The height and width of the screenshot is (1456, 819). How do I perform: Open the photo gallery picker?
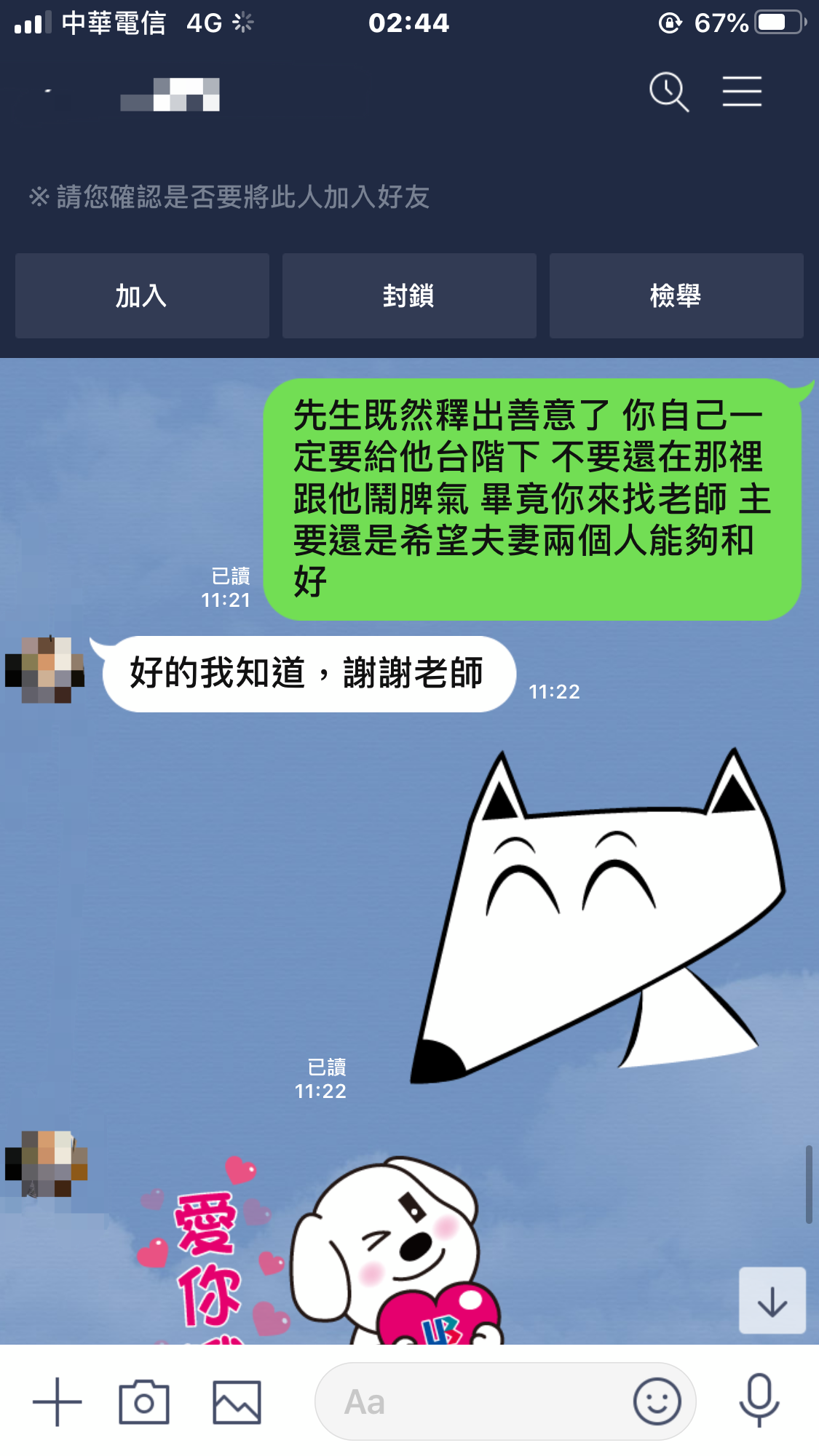[237, 1401]
